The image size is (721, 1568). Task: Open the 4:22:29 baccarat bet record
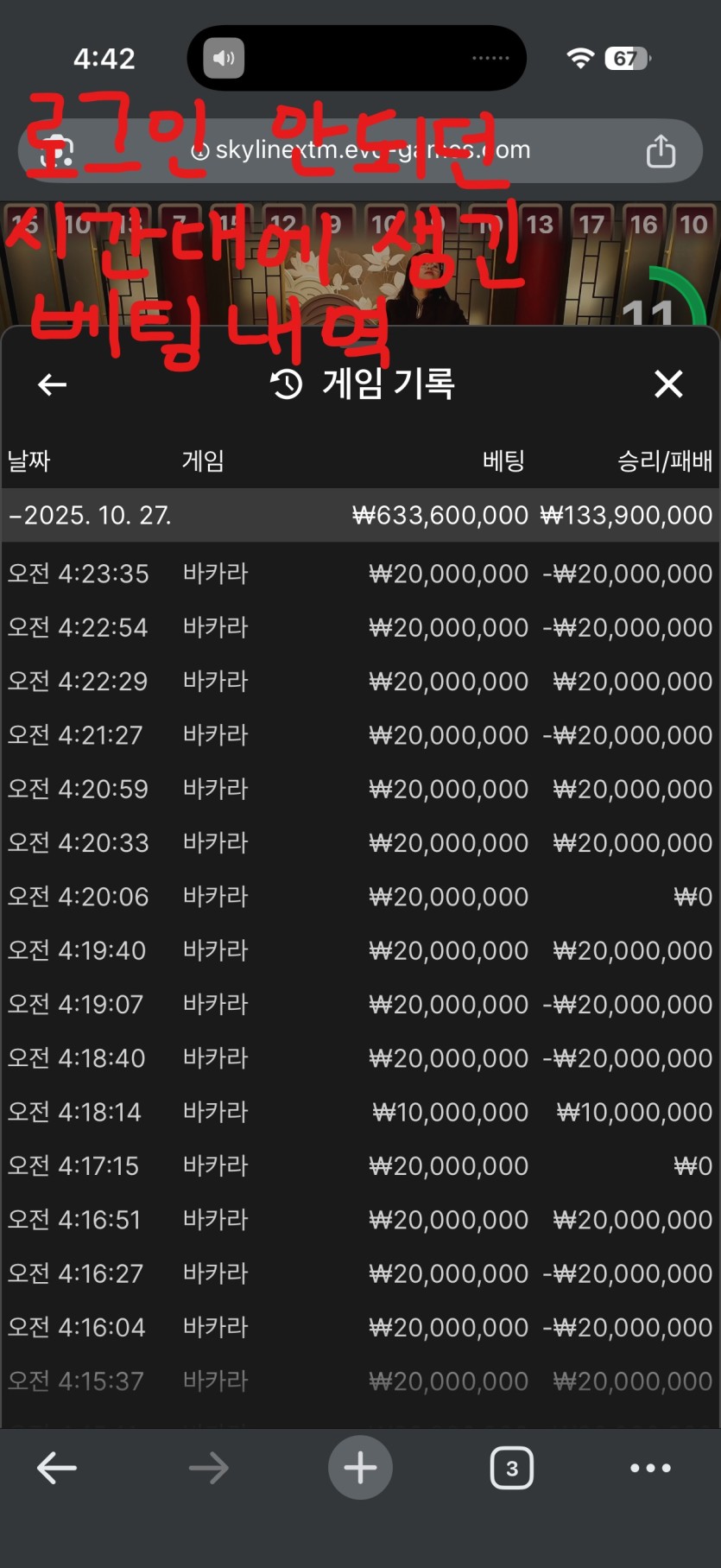coord(359,682)
